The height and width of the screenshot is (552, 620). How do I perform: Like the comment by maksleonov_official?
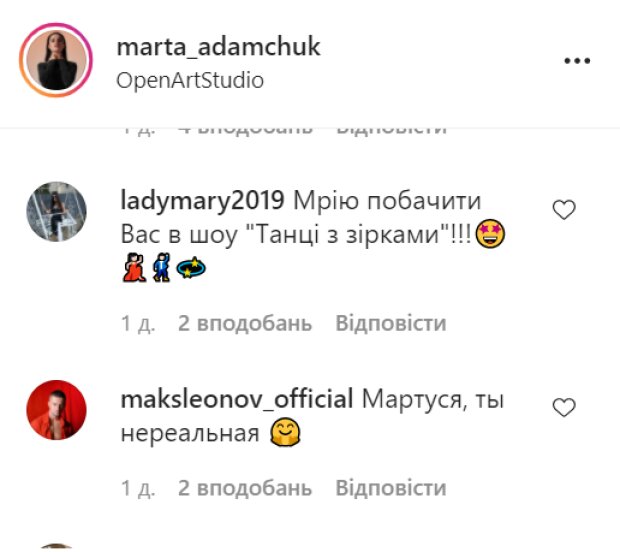click(x=564, y=407)
